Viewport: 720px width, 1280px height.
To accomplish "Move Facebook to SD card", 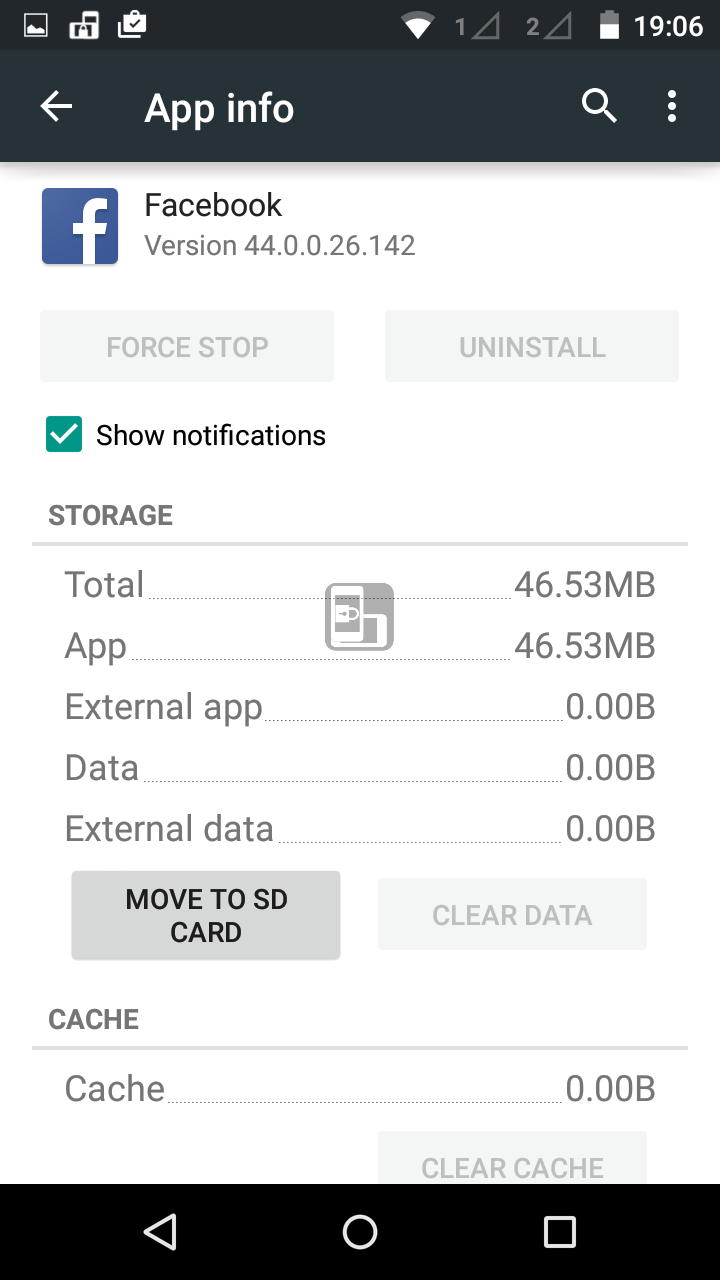I will [206, 915].
